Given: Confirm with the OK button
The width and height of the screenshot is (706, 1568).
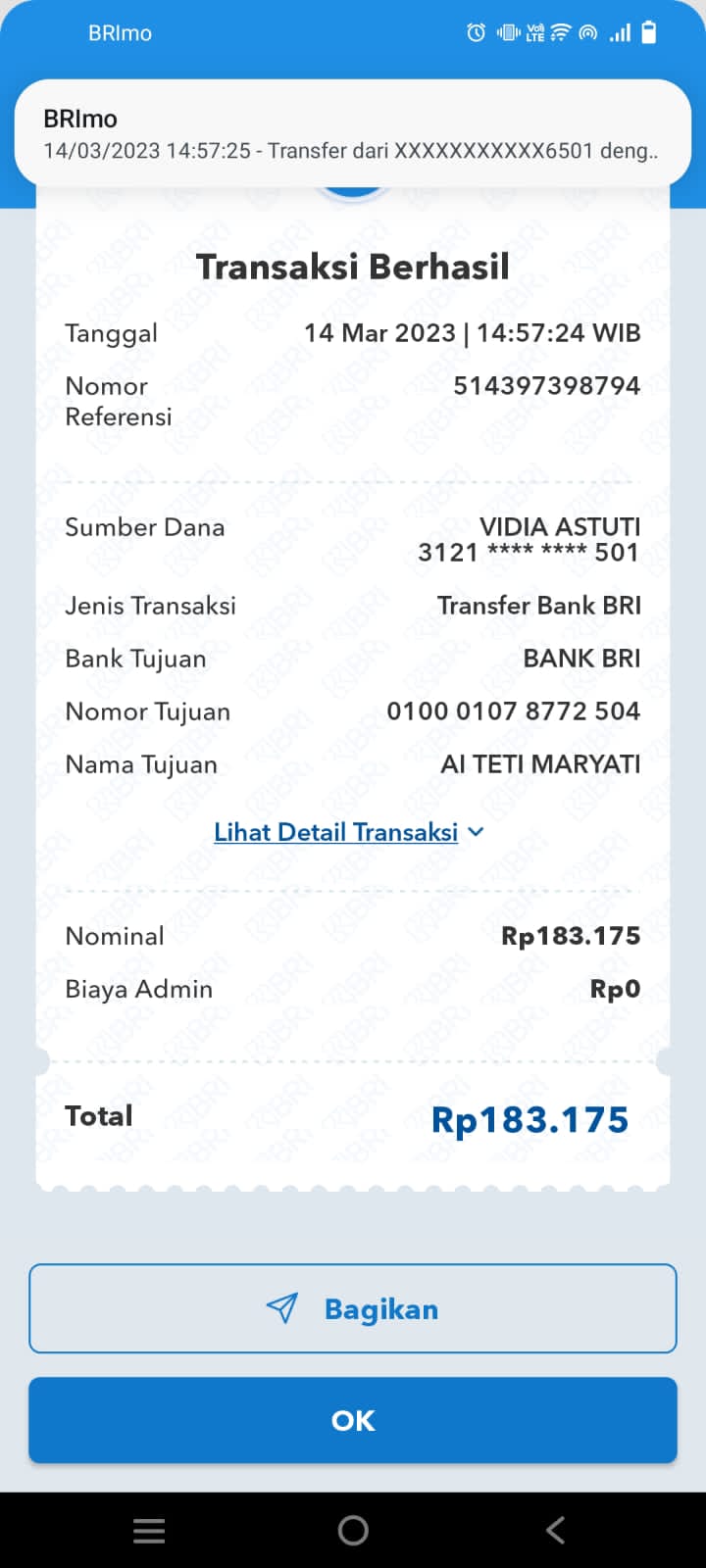Looking at the screenshot, I should coord(353,1420).
